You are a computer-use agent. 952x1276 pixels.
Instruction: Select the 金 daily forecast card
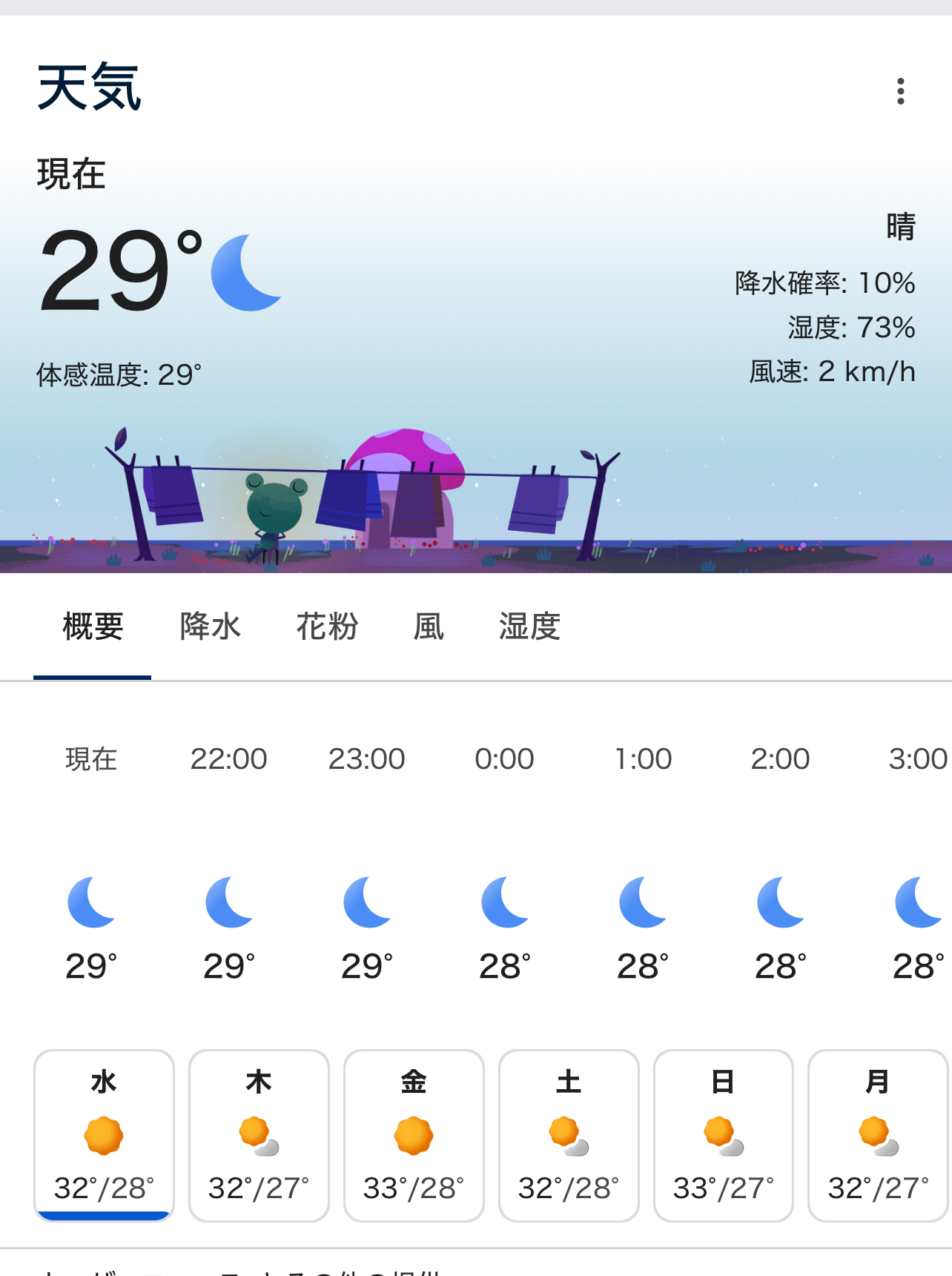[x=414, y=1134]
